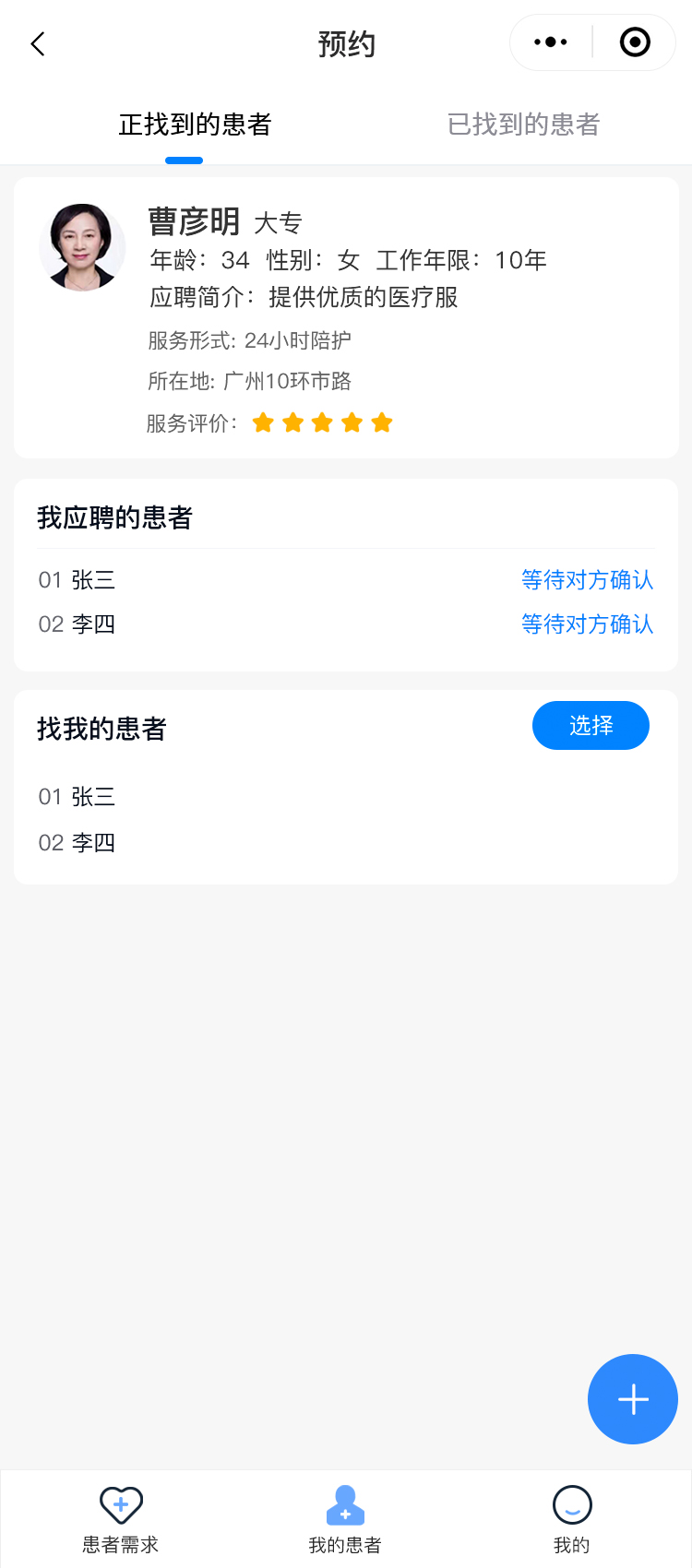Tap the 选择 button

tap(591, 726)
